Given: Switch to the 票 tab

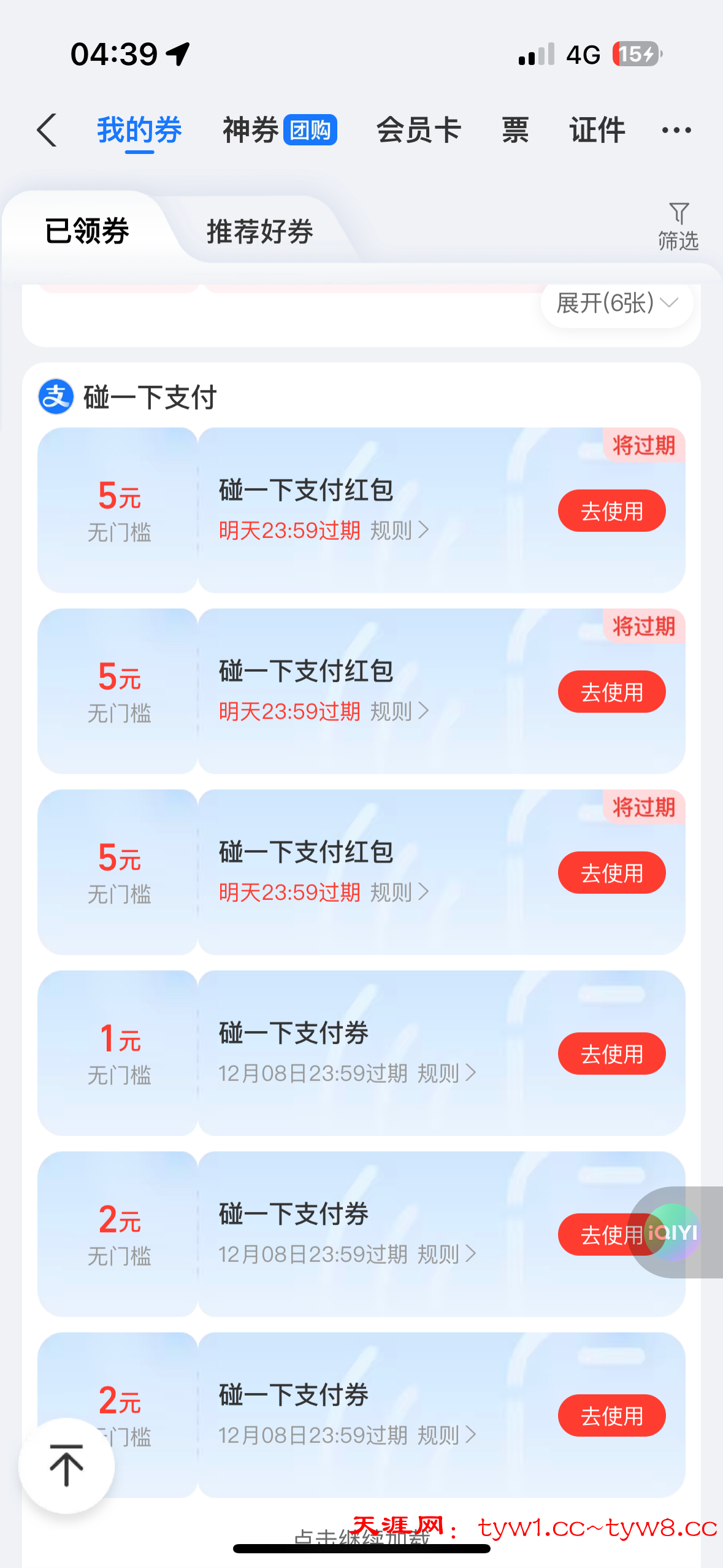Looking at the screenshot, I should [515, 130].
